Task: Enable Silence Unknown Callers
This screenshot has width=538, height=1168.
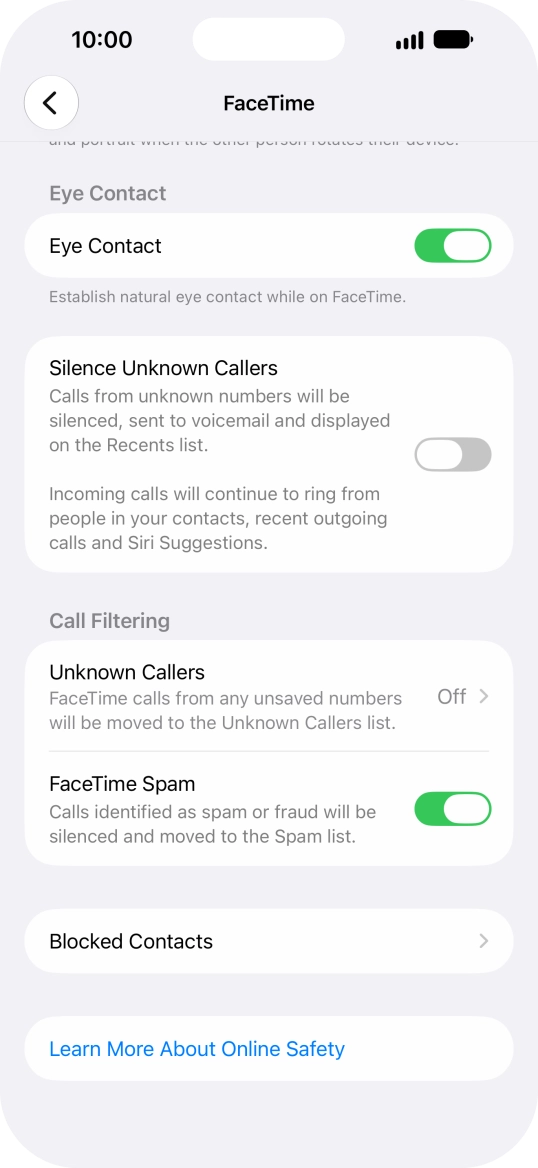Action: coord(452,454)
